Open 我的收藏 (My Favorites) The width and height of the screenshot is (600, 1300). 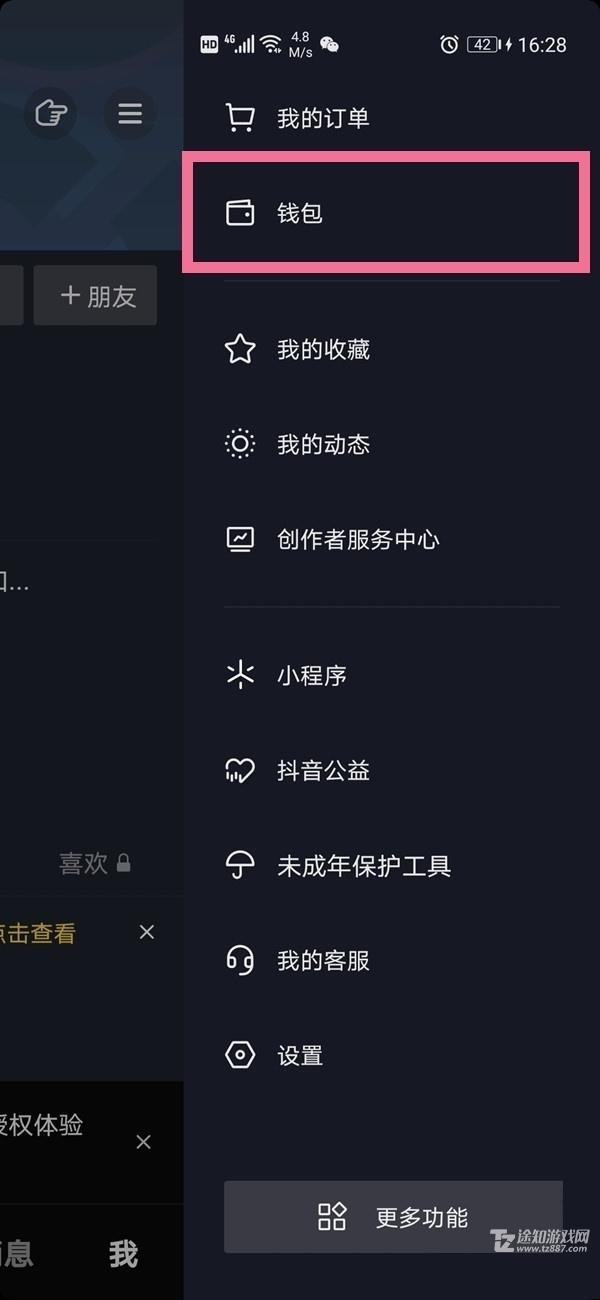[322, 349]
